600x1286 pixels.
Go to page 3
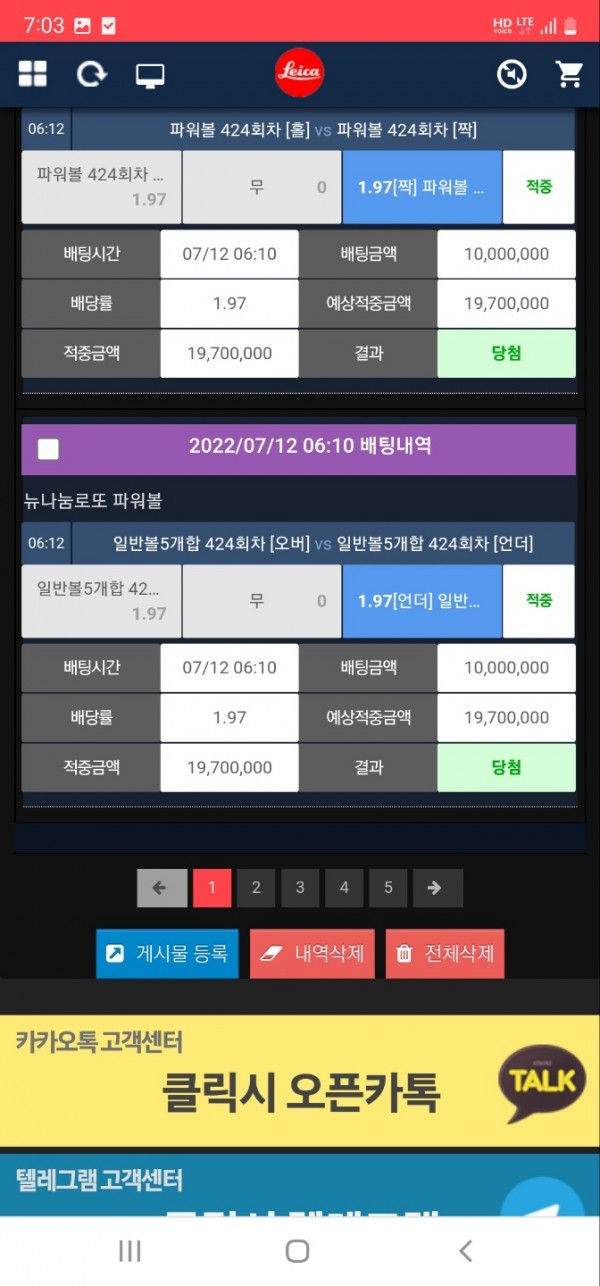point(300,888)
